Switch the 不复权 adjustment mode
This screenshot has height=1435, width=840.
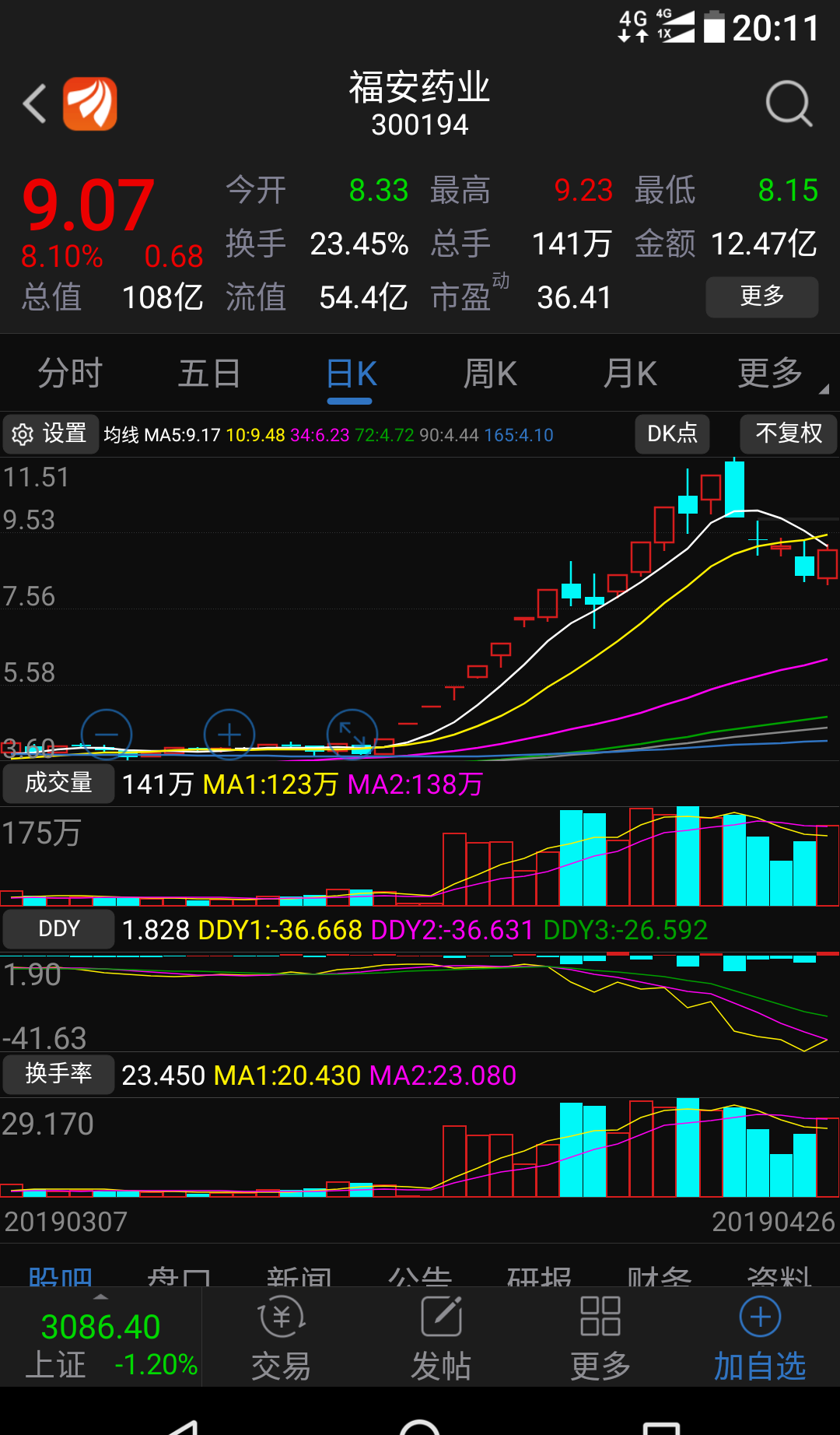[788, 434]
